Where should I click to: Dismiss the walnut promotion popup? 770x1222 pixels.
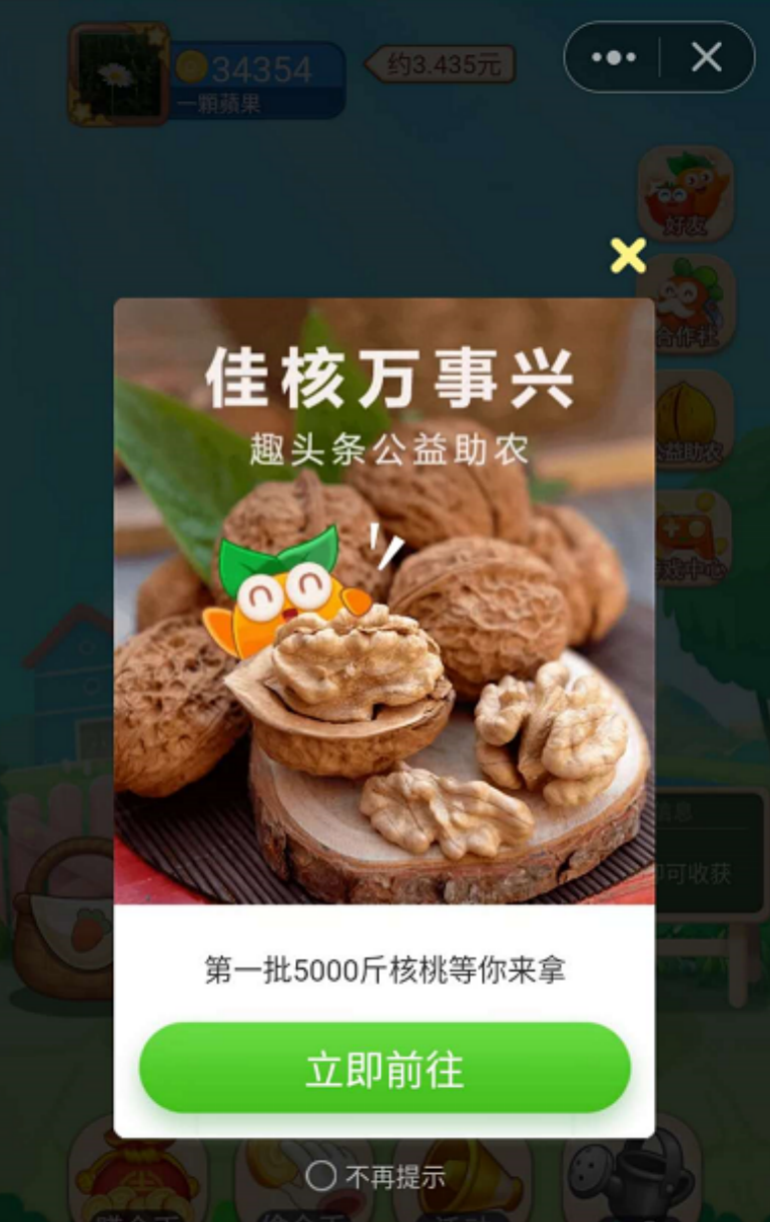(x=628, y=256)
